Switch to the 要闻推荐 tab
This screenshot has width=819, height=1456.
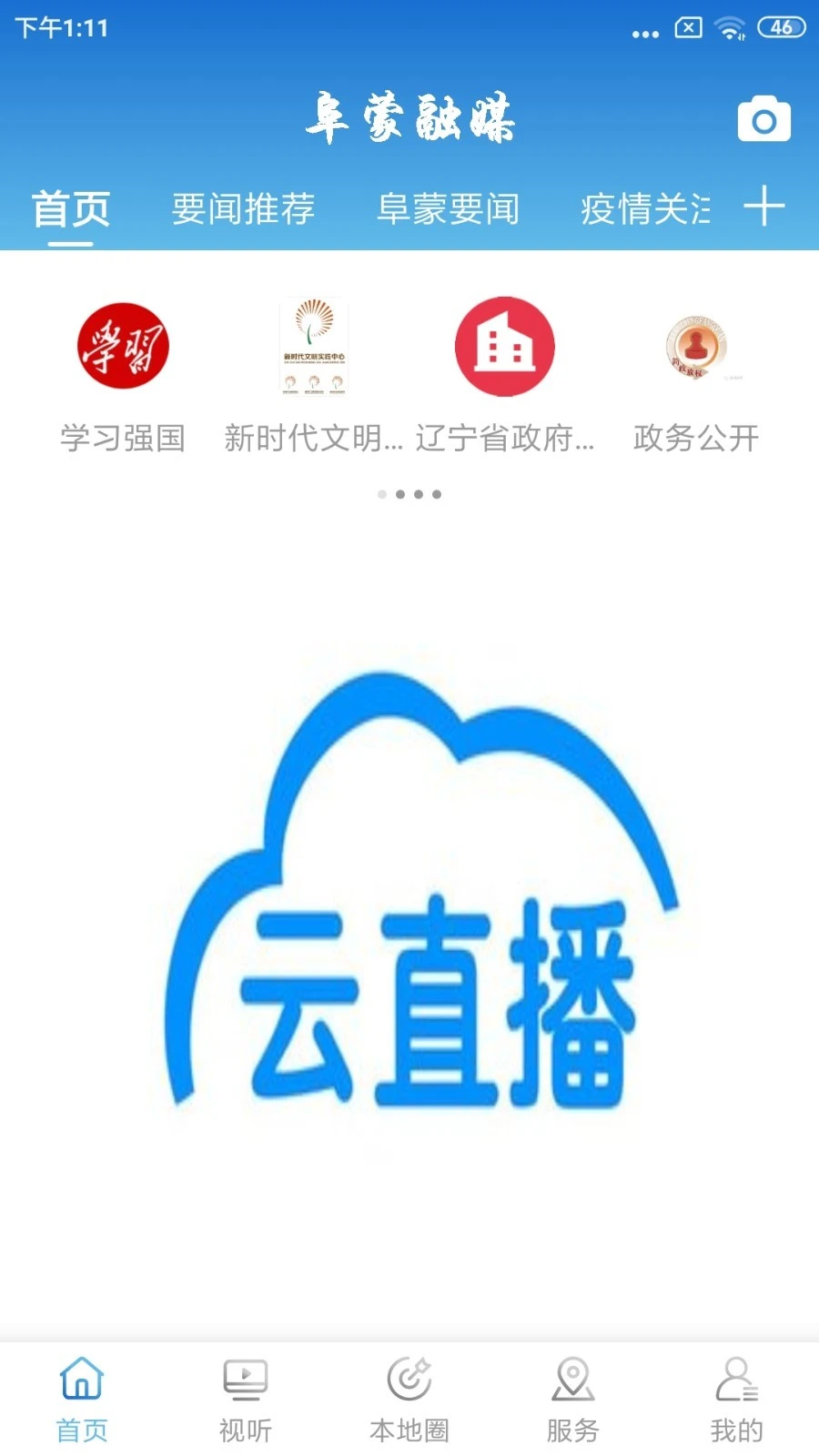click(x=243, y=209)
